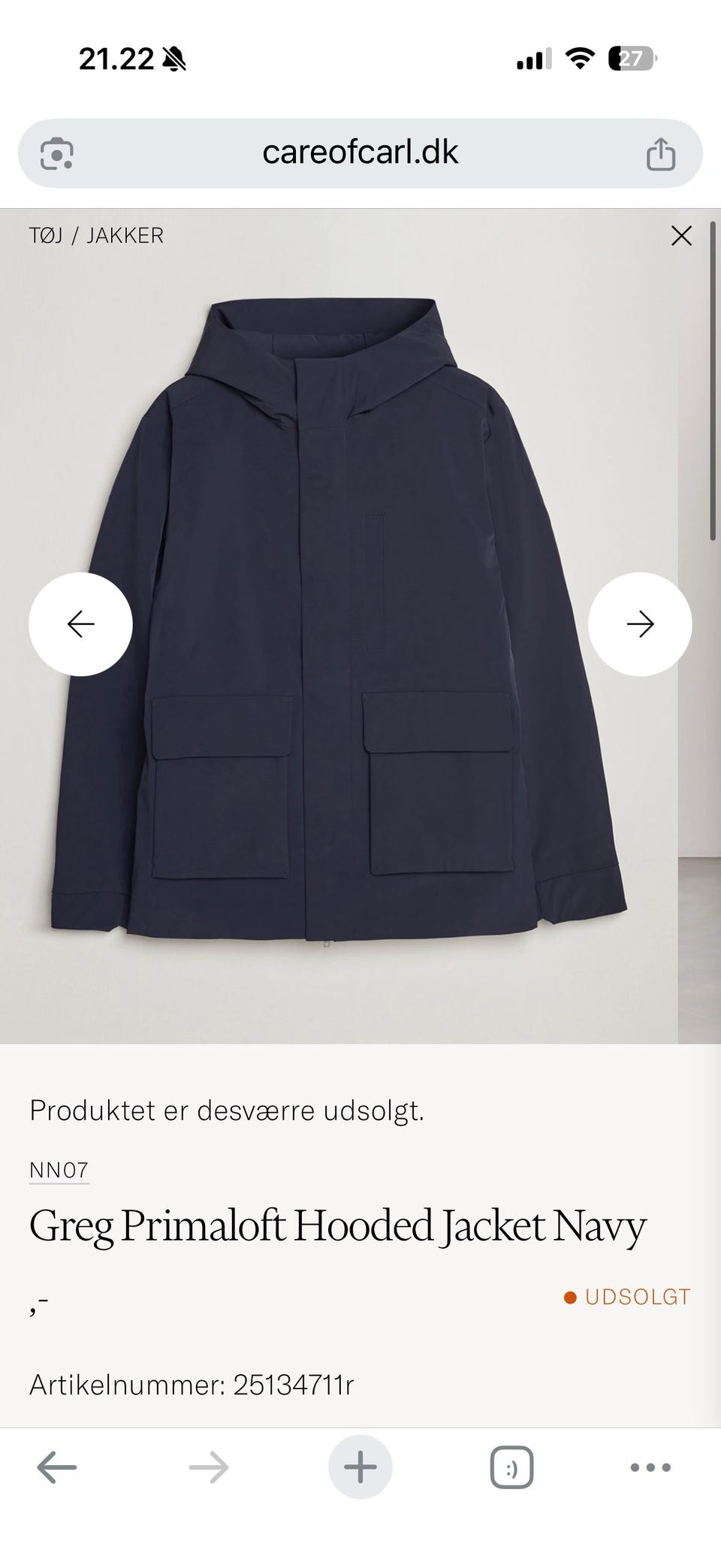Open the lens search icon in address bar
This screenshot has width=721, height=1568.
(x=57, y=154)
